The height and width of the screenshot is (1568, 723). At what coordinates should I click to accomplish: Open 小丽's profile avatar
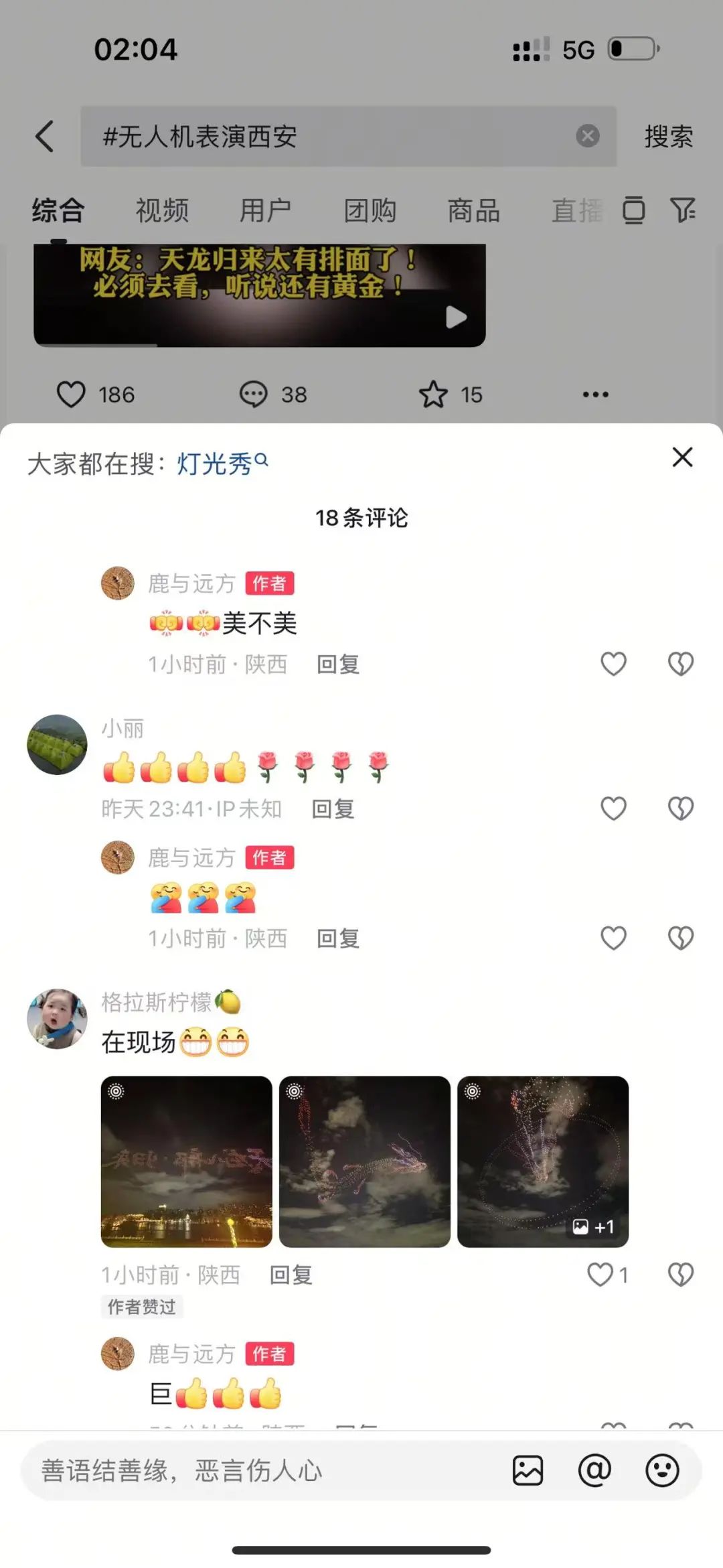coord(57,744)
